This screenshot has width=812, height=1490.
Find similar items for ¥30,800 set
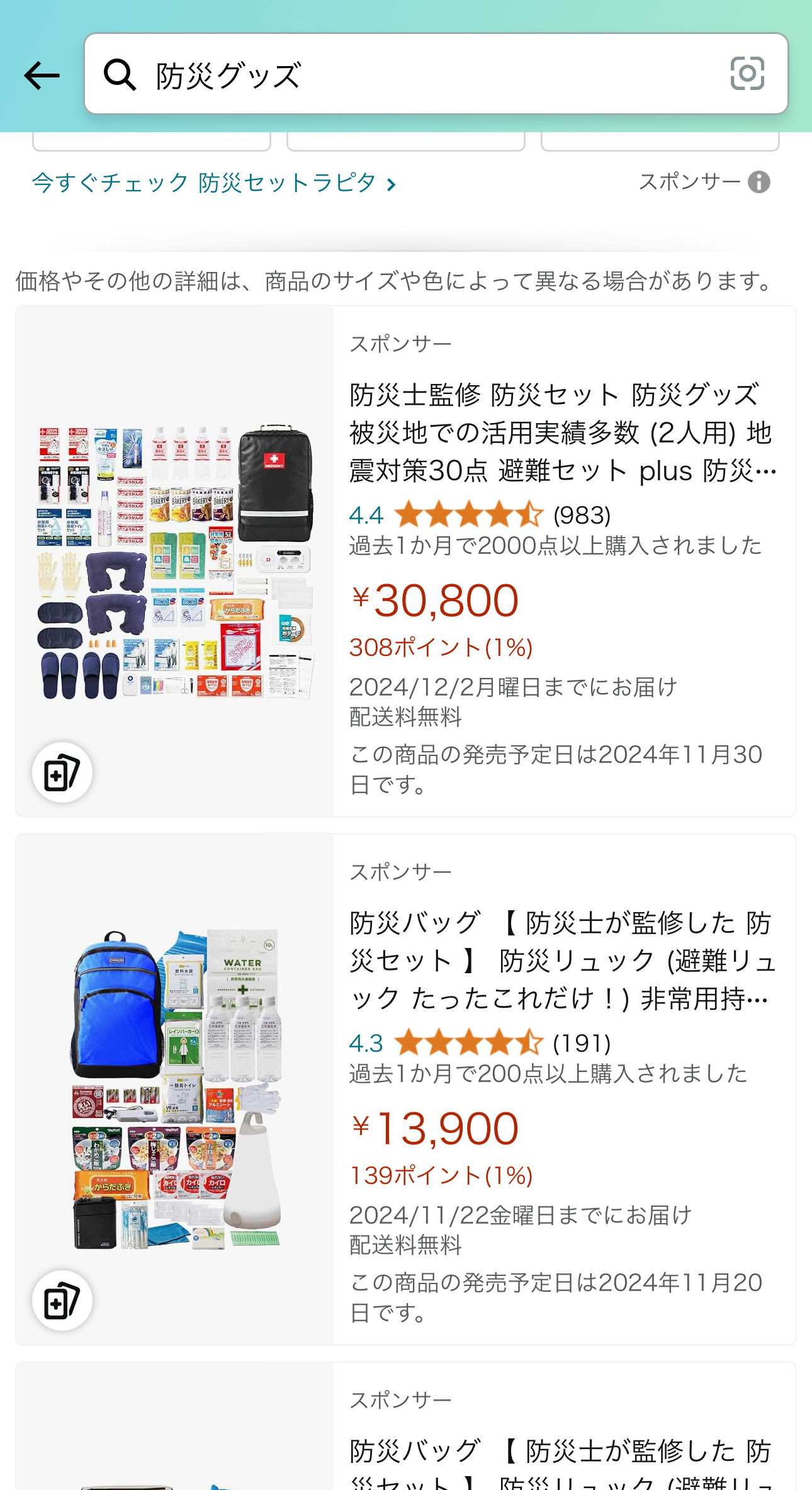[62, 772]
